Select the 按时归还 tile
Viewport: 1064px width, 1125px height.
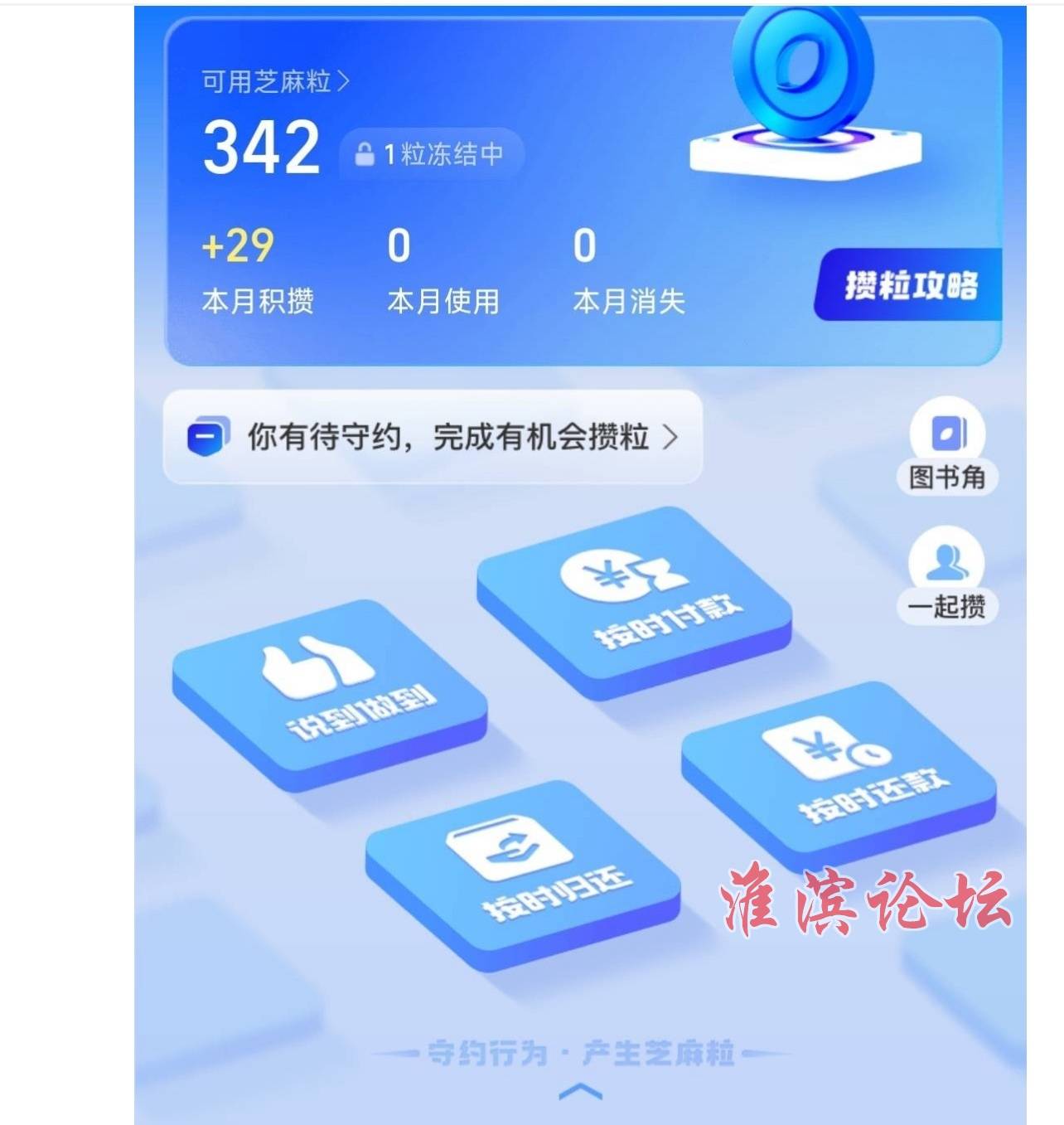tap(523, 873)
